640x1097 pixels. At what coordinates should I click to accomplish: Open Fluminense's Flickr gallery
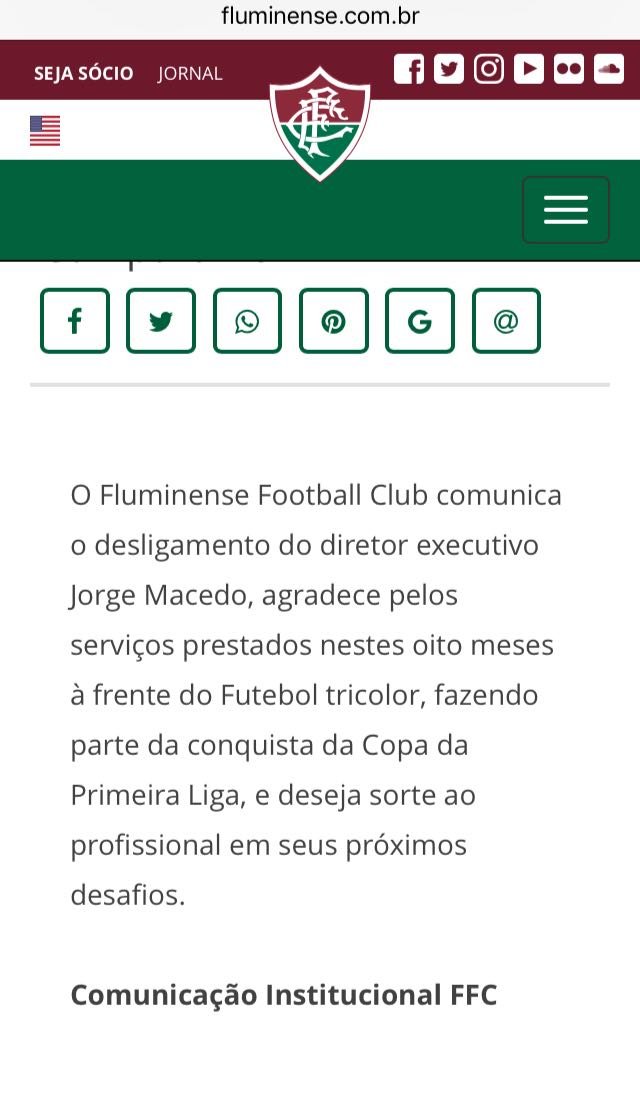pos(569,69)
